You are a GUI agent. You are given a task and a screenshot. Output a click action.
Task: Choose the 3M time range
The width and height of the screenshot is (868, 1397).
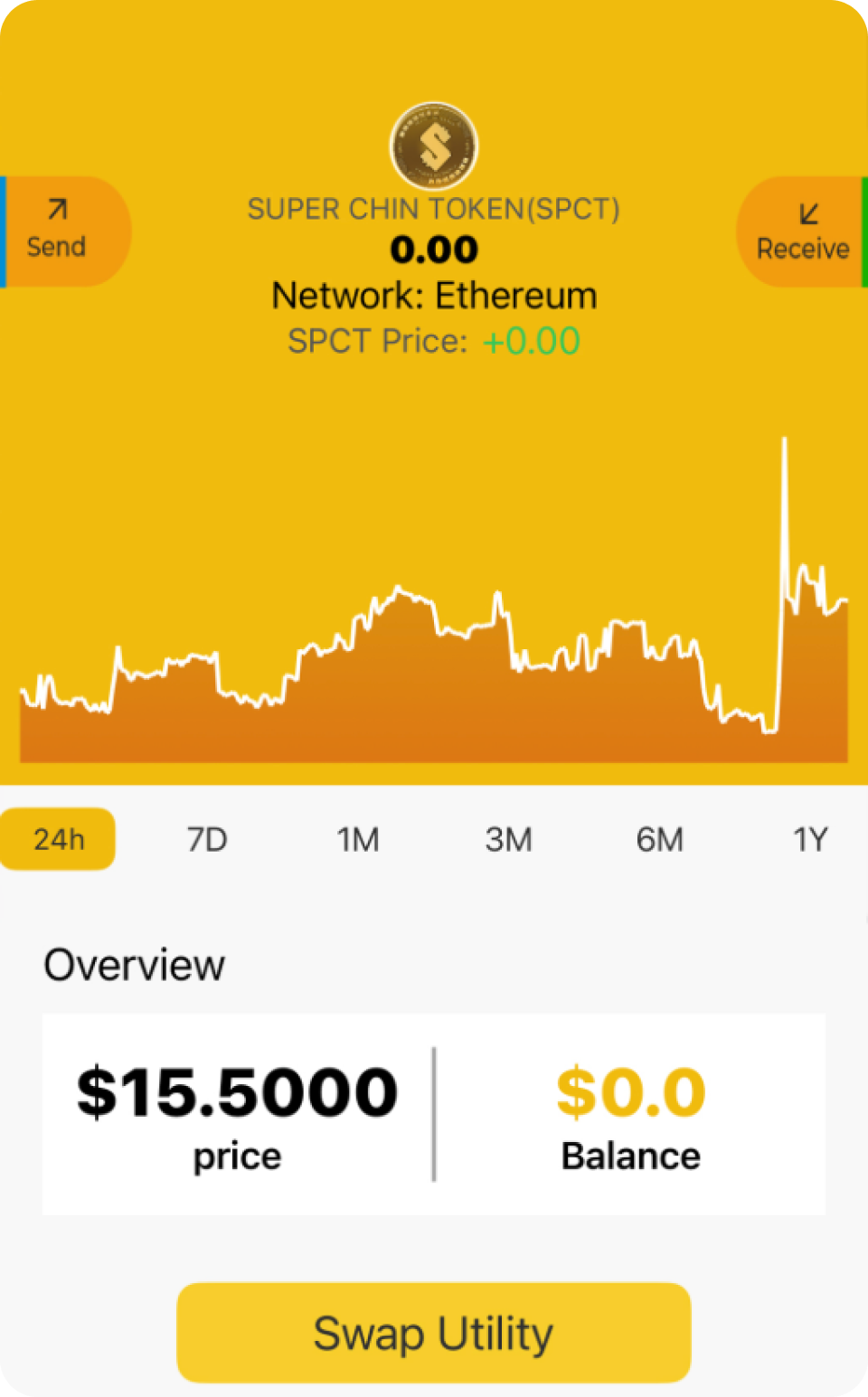pos(508,840)
